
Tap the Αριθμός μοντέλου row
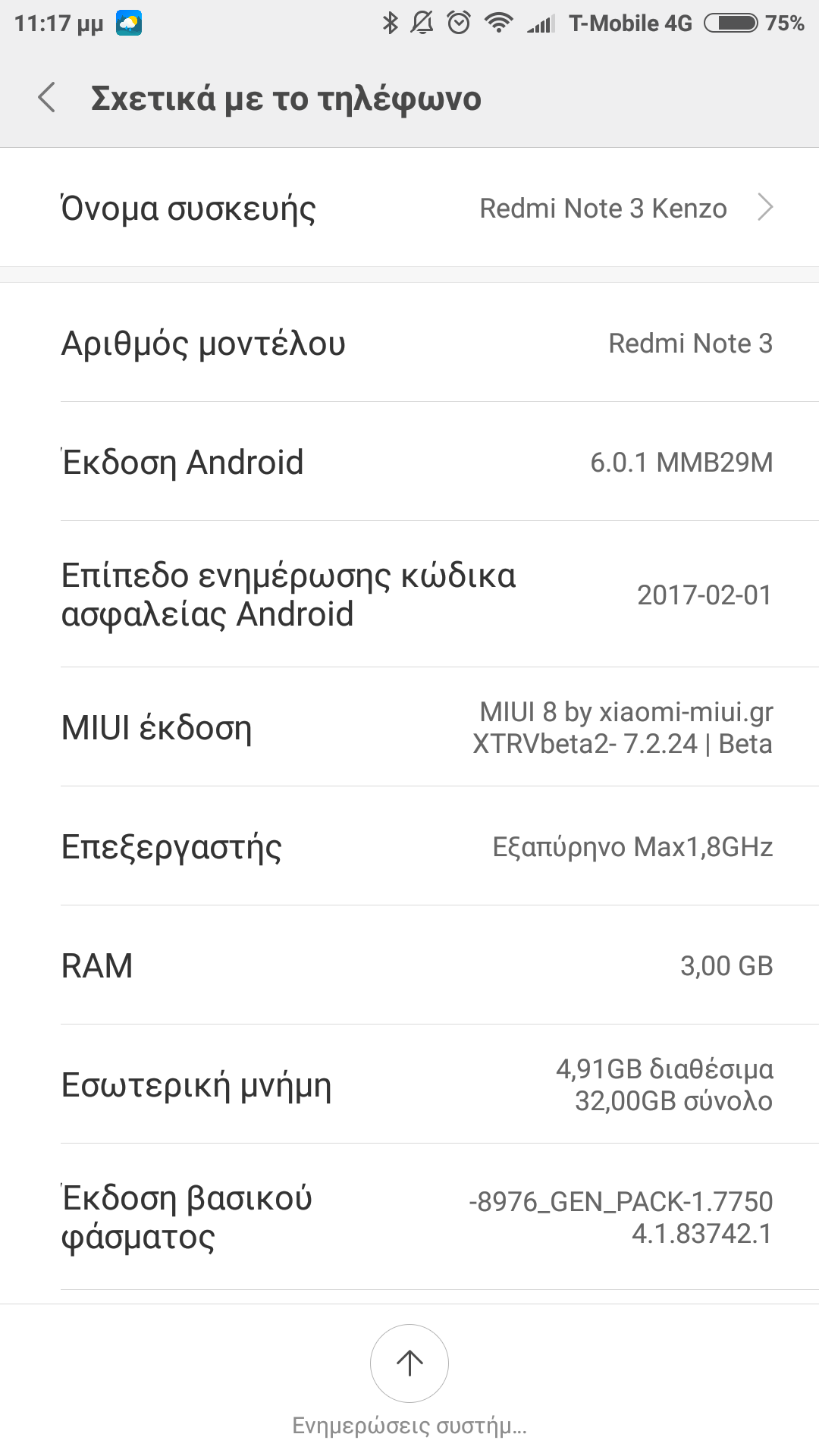(409, 343)
